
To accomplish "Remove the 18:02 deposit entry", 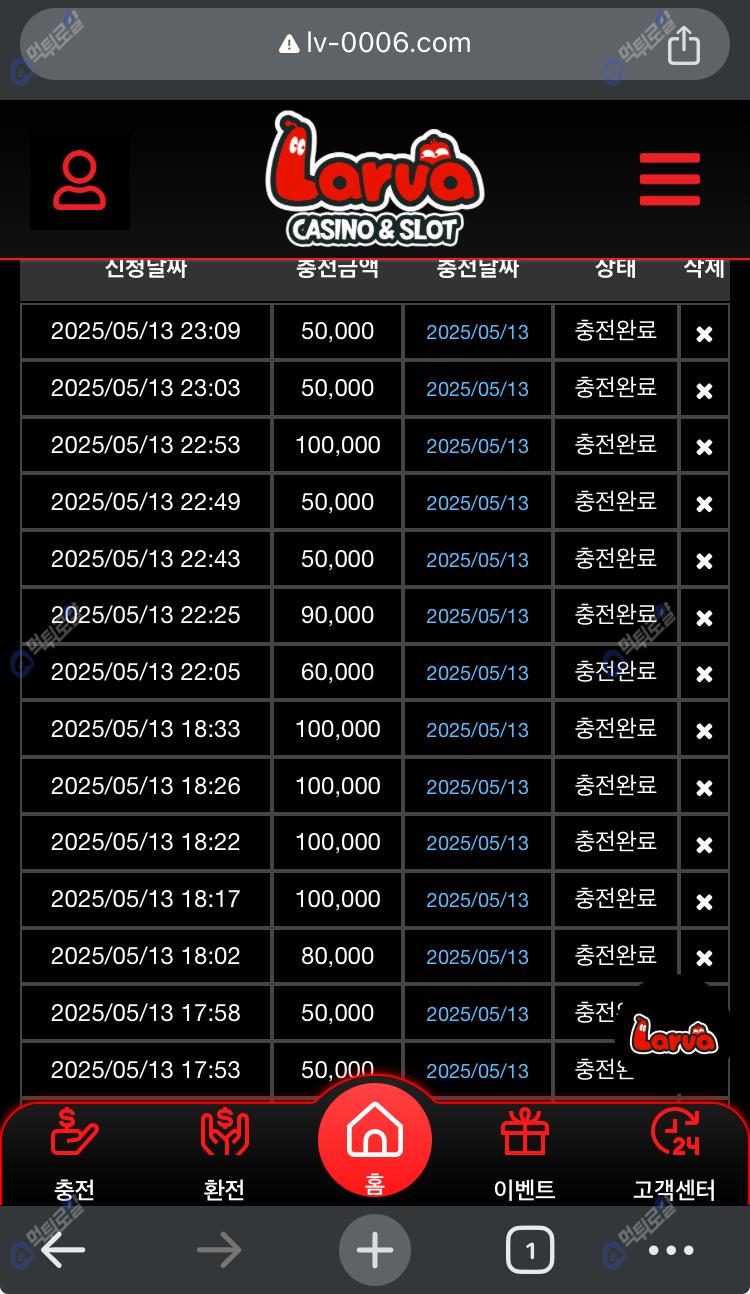I will pyautogui.click(x=704, y=958).
